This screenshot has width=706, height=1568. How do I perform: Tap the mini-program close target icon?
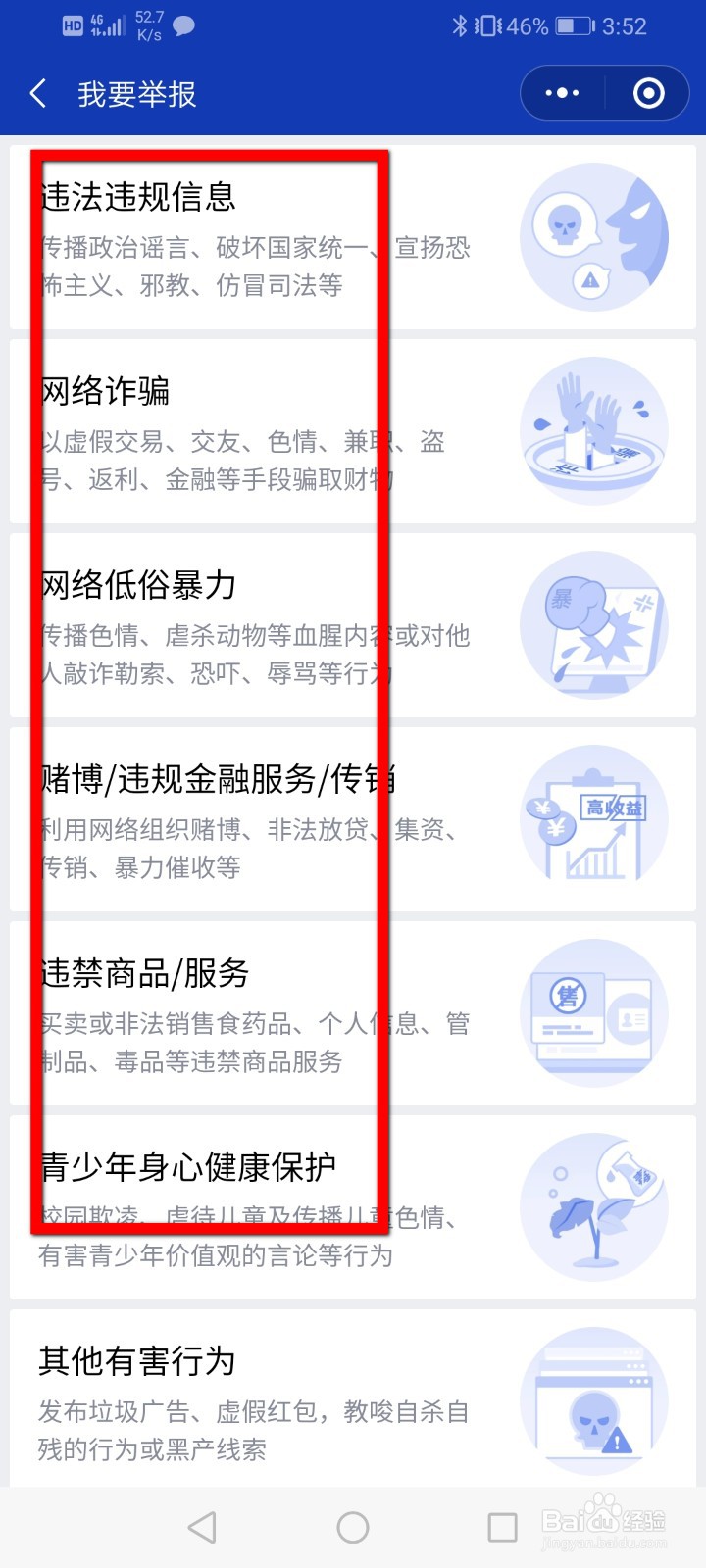coord(647,93)
